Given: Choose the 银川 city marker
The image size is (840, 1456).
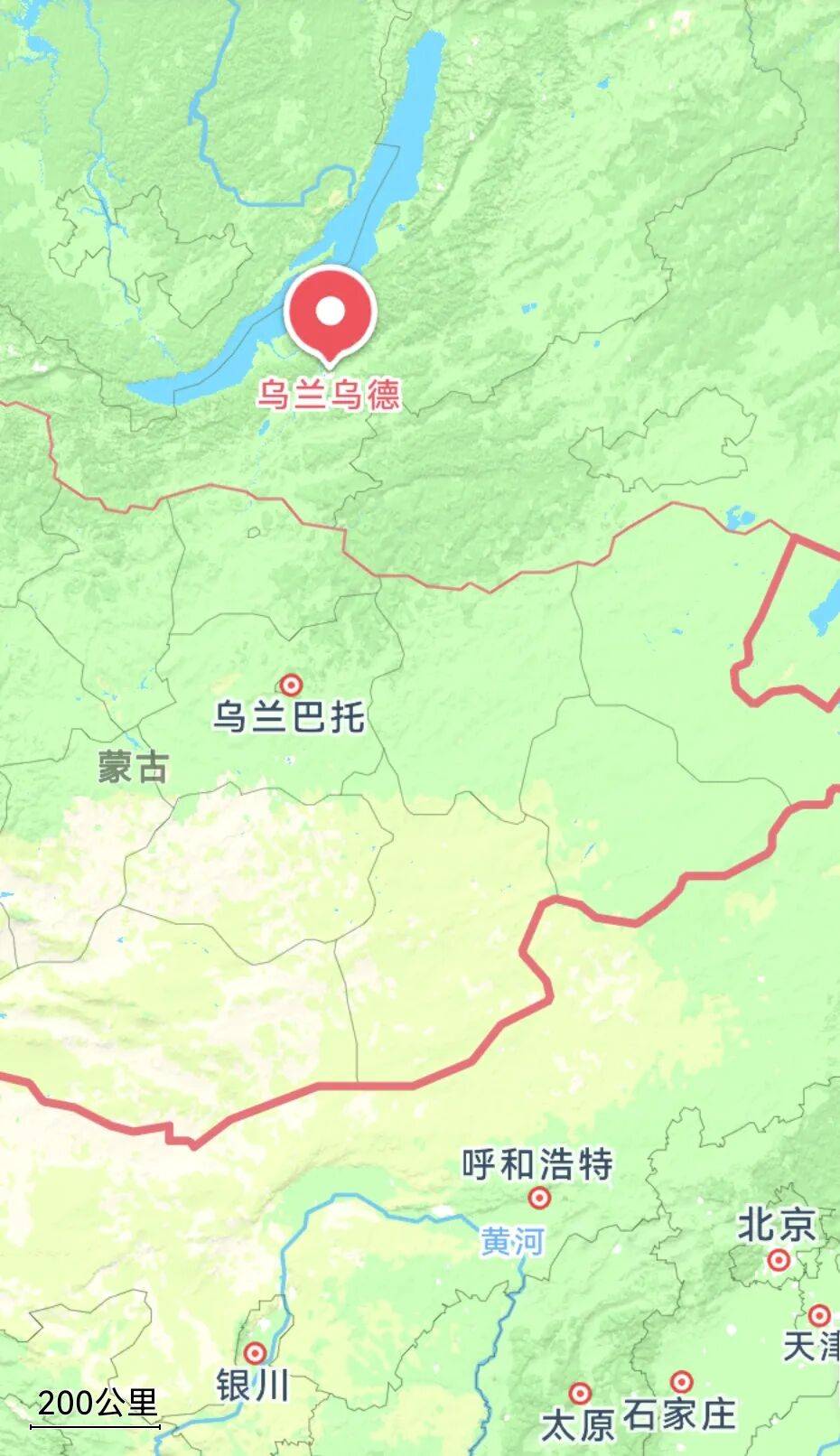Looking at the screenshot, I should [x=256, y=1353].
